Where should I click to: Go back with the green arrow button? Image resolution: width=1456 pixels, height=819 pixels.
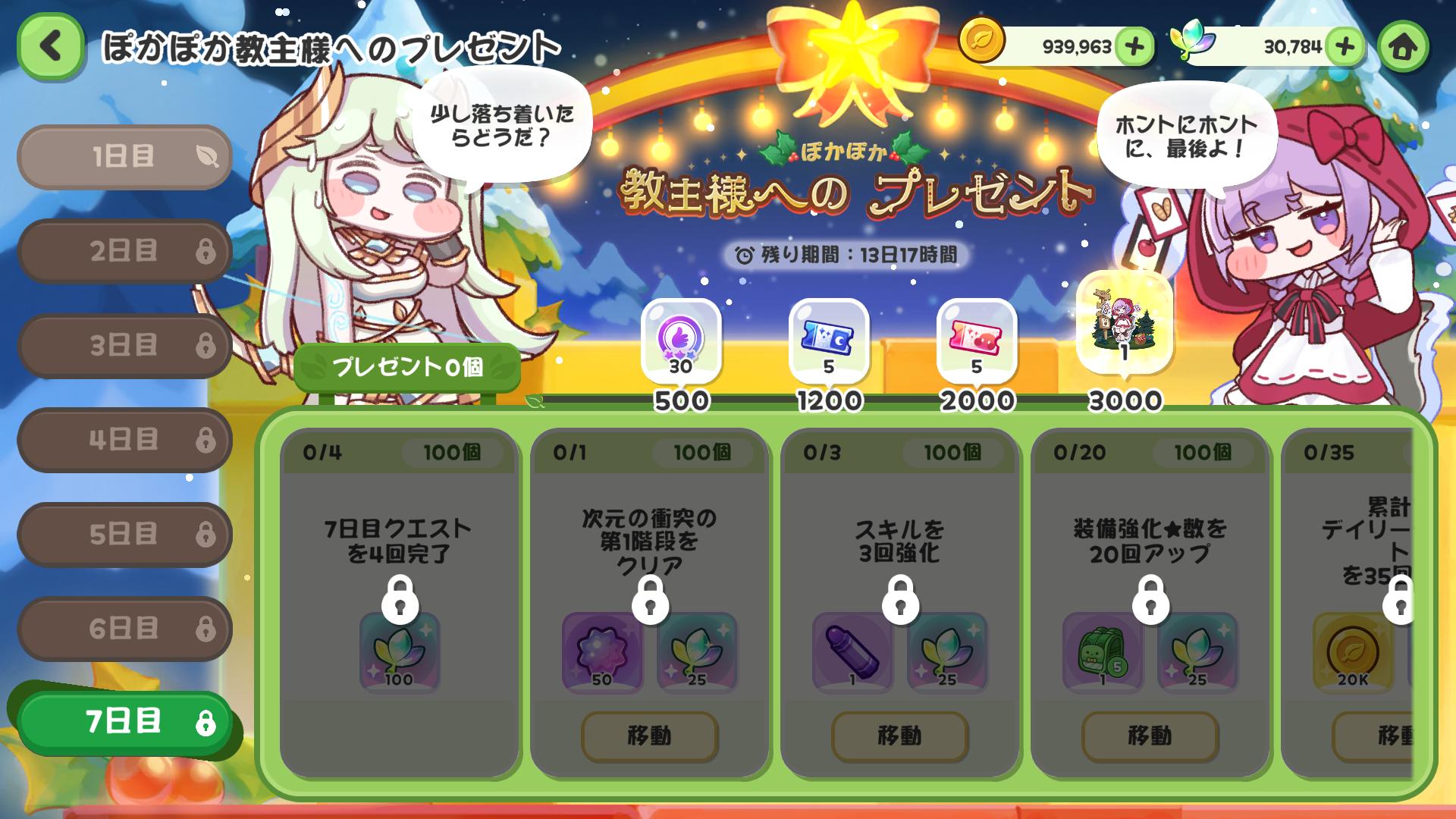(x=50, y=47)
